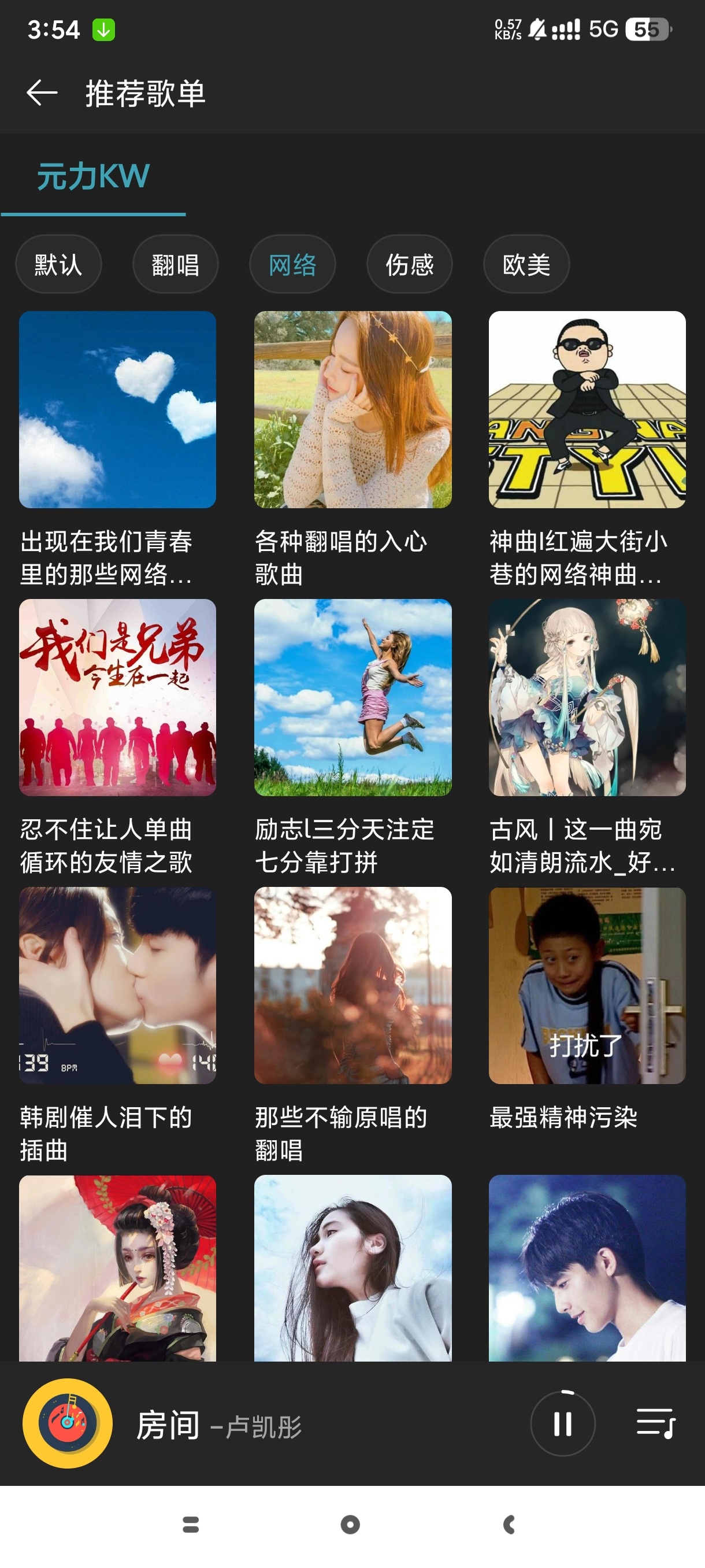Open playlist 神曲|红遍大街小巷的网络神曲

[x=587, y=410]
